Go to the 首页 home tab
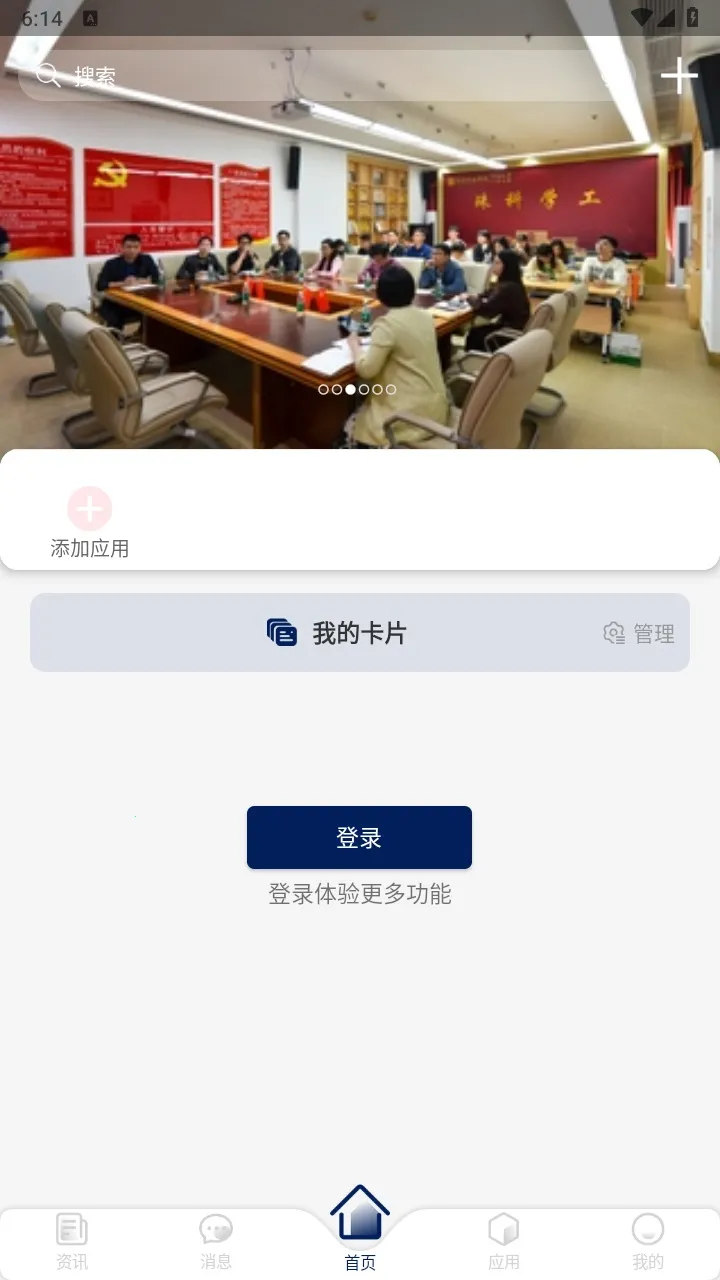This screenshot has height=1280, width=720. tap(360, 1230)
